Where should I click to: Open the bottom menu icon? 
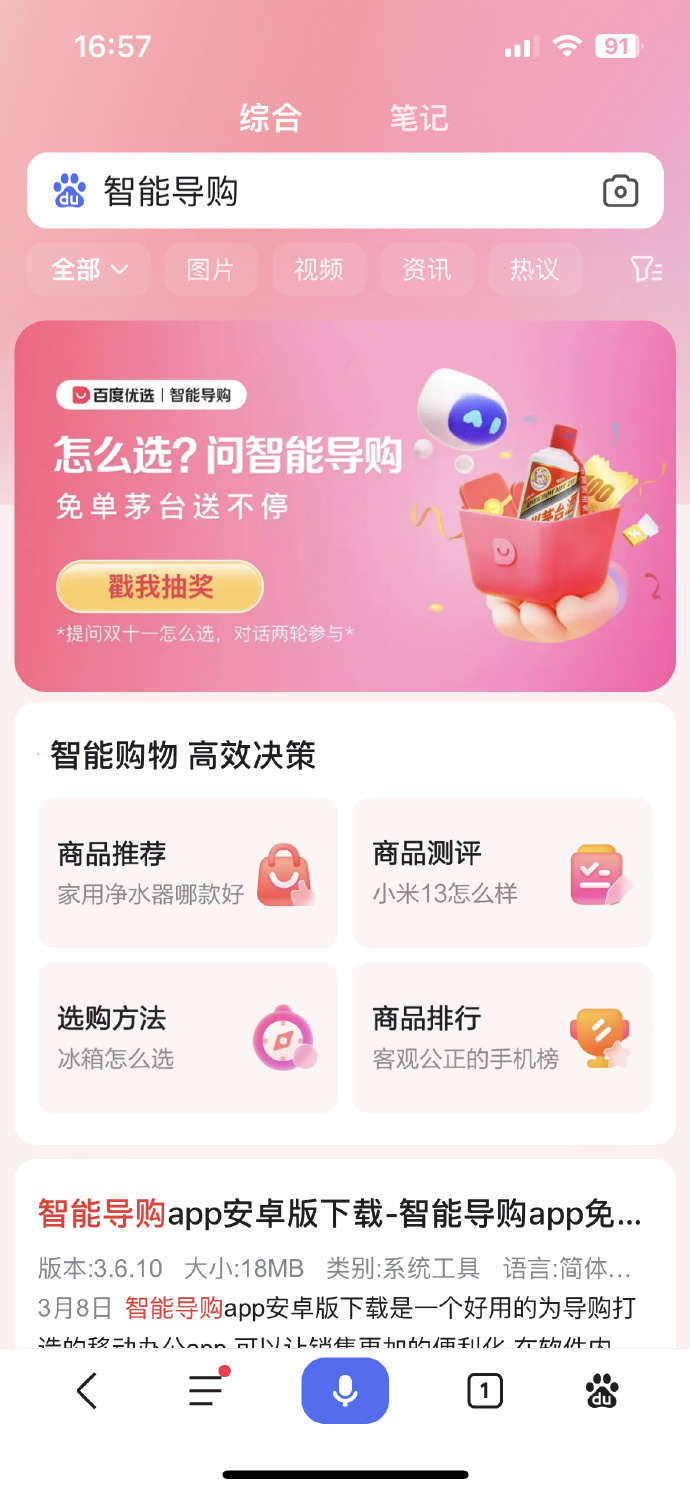coord(207,1390)
